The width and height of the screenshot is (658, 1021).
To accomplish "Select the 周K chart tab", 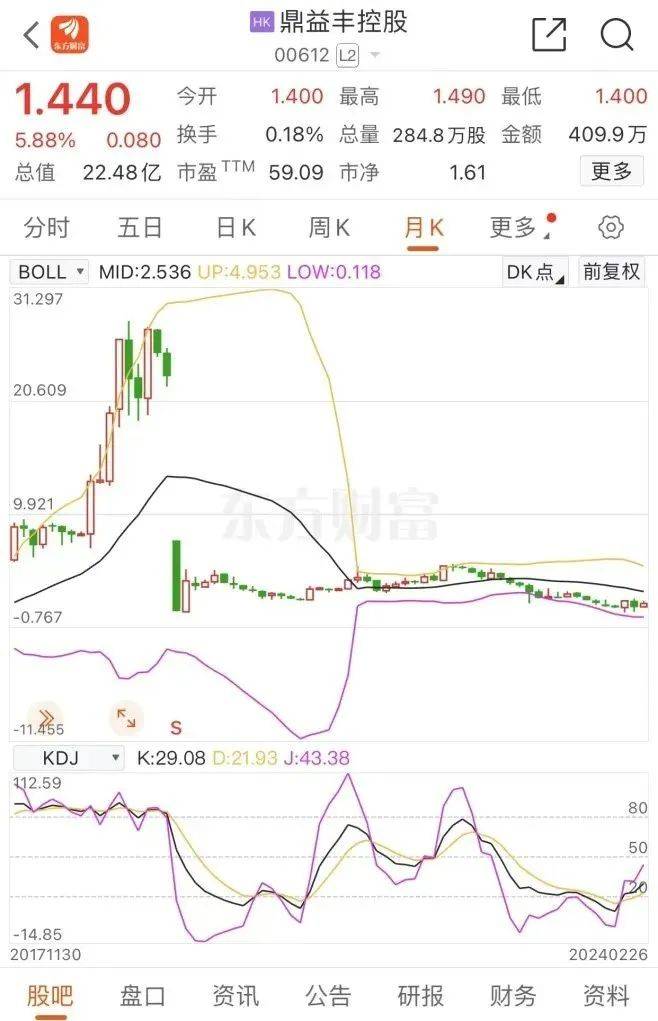I will 329,228.
